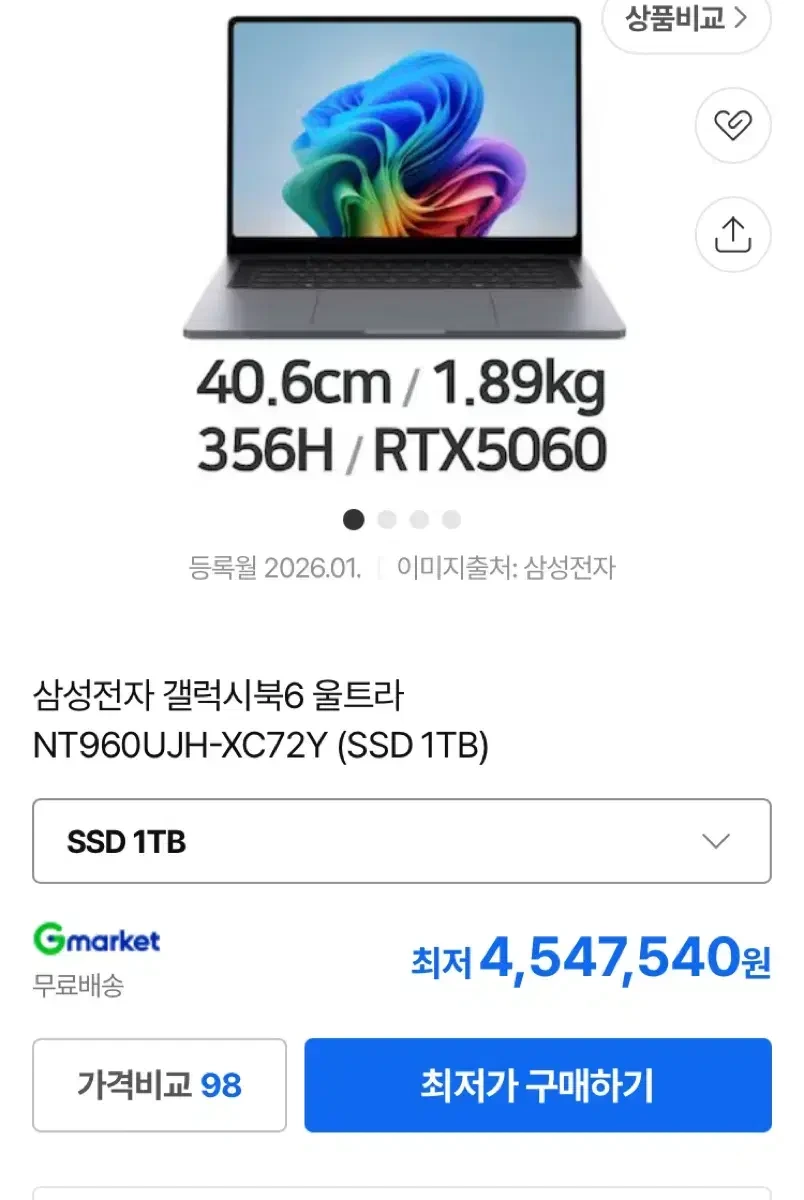
Task: Select the second carousel pagination dot
Action: click(386, 520)
